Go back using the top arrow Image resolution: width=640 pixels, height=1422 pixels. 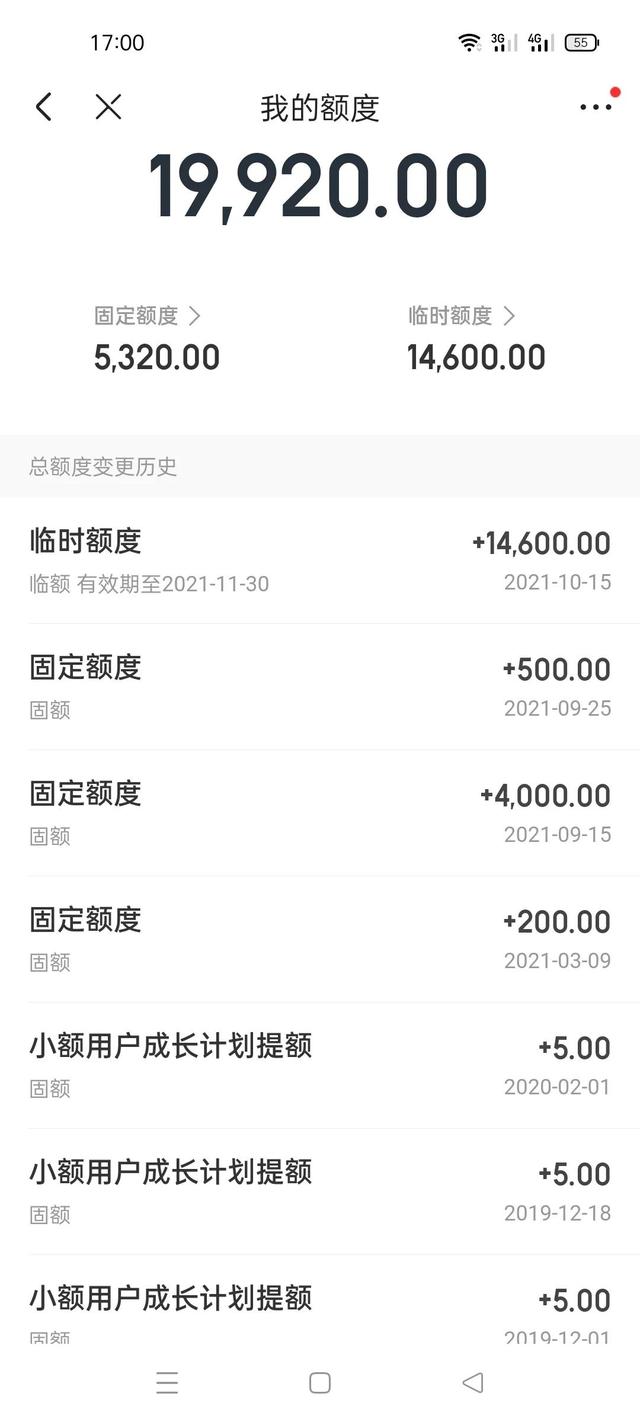(x=43, y=107)
